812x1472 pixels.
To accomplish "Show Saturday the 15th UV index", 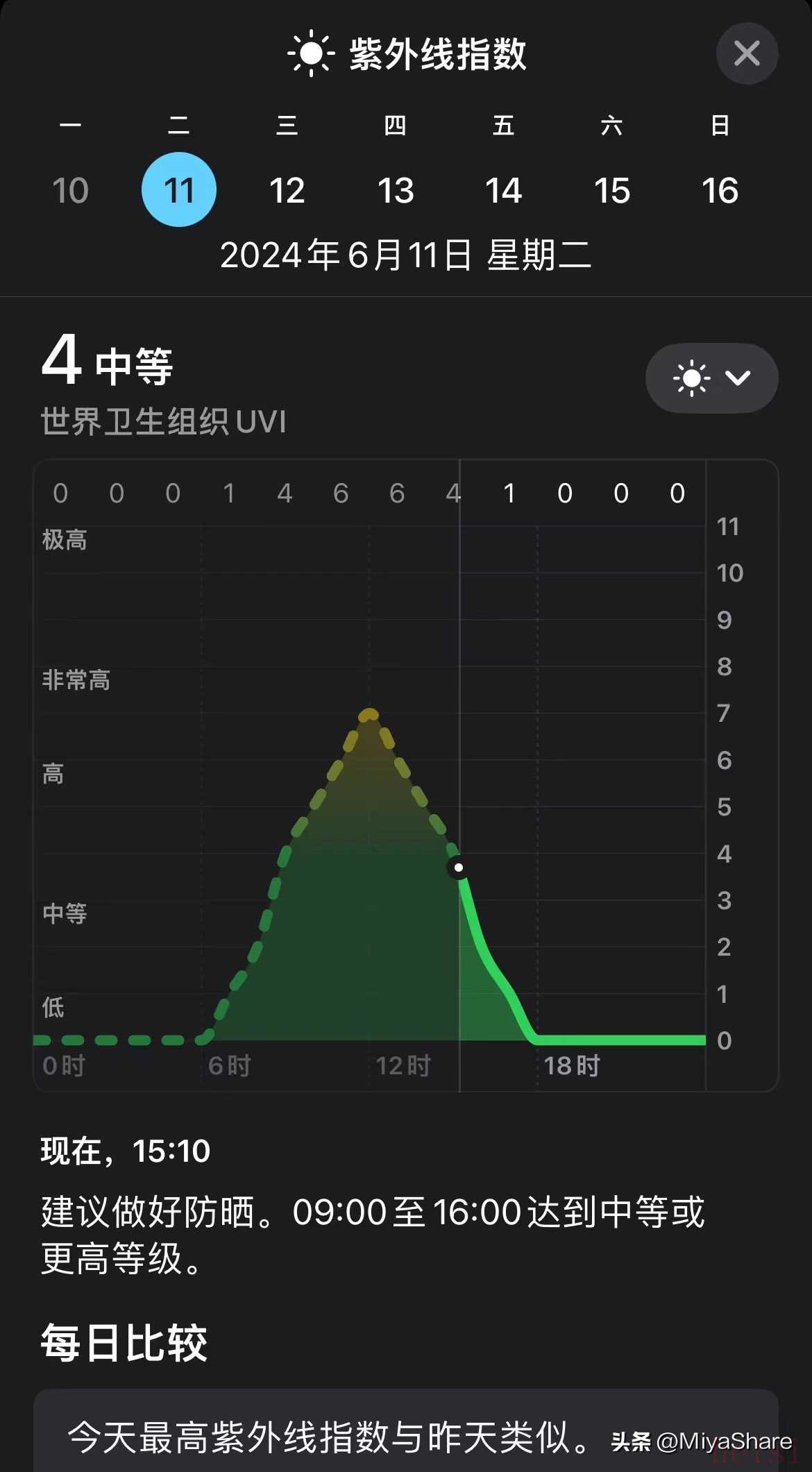I will [x=612, y=189].
